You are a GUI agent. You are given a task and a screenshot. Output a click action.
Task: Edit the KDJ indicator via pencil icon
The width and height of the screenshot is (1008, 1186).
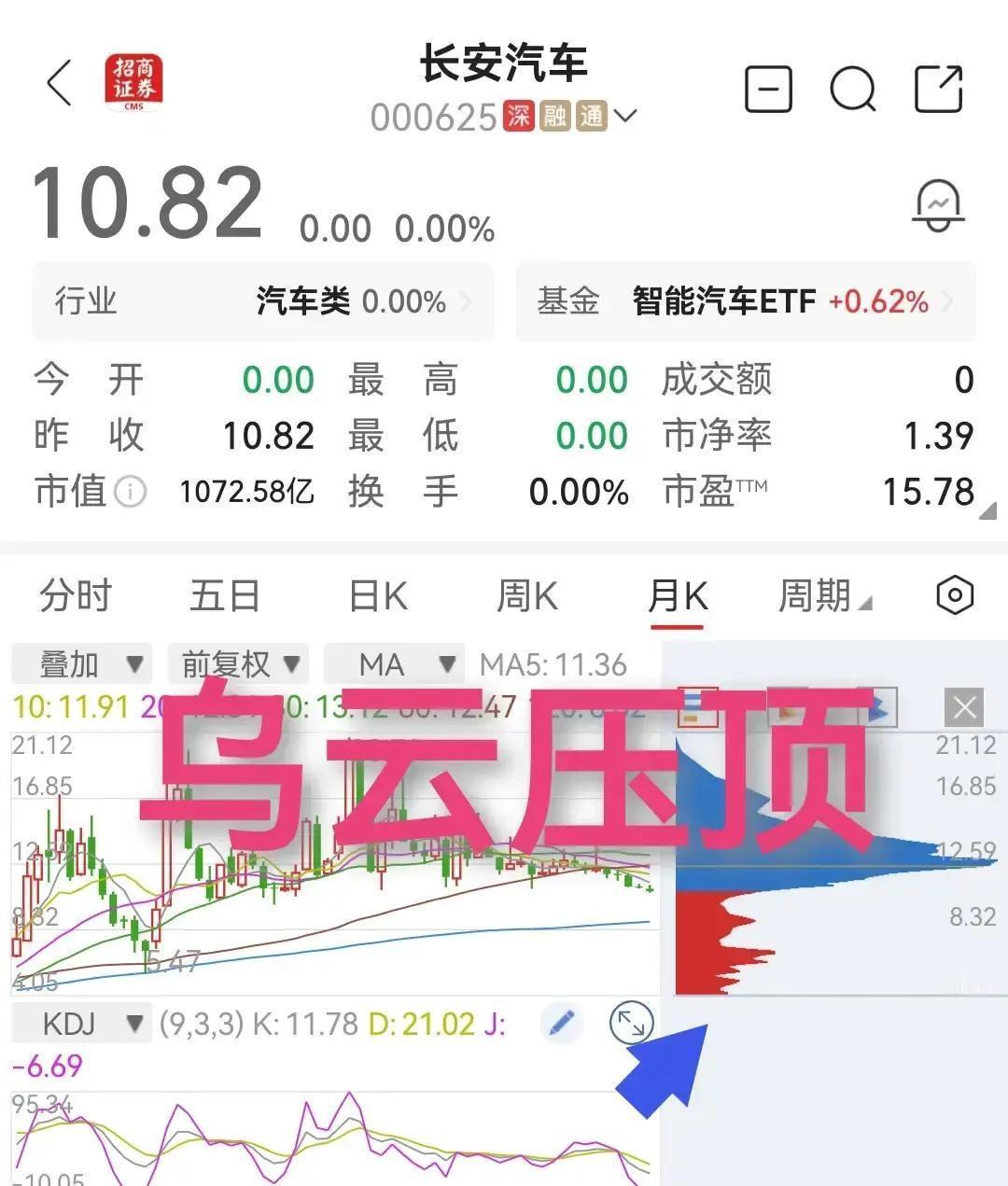click(561, 1023)
